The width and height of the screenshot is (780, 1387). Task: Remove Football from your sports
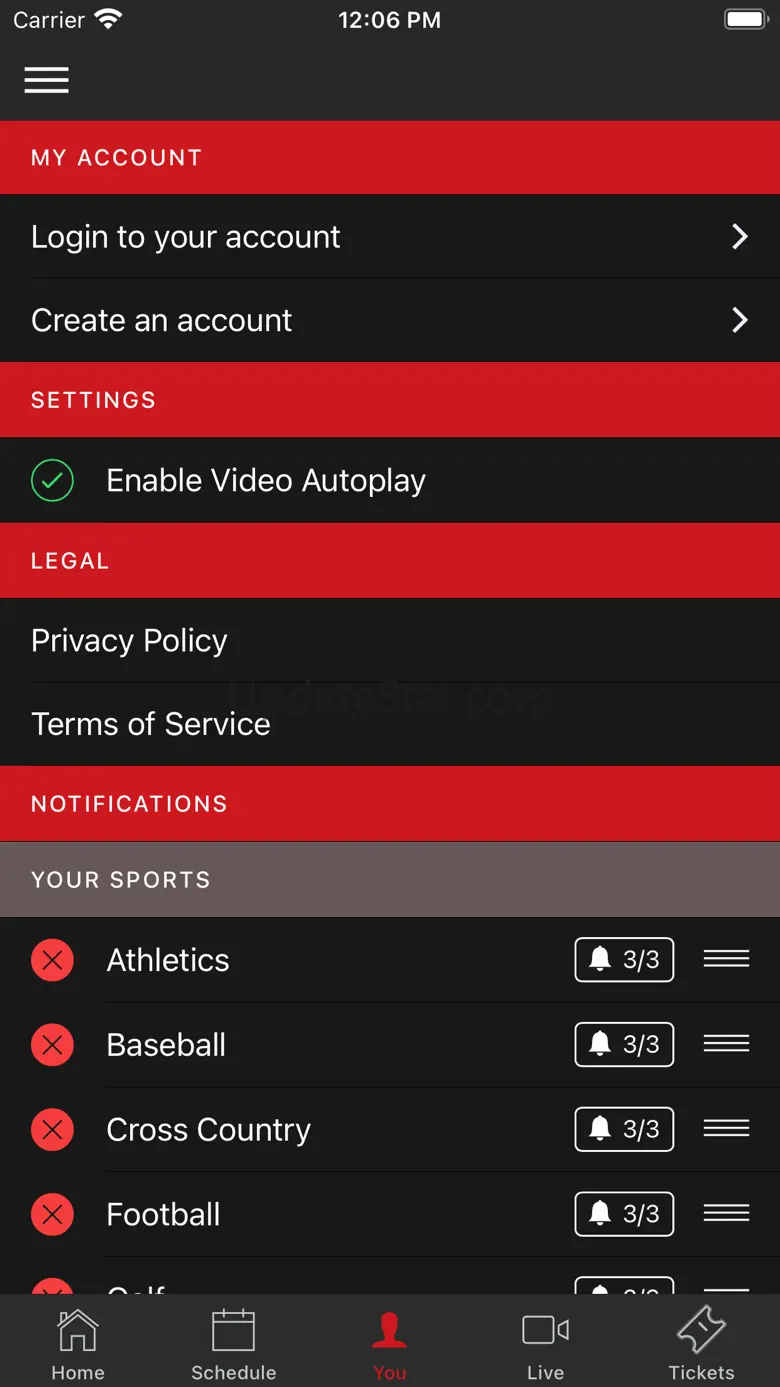click(x=52, y=1215)
